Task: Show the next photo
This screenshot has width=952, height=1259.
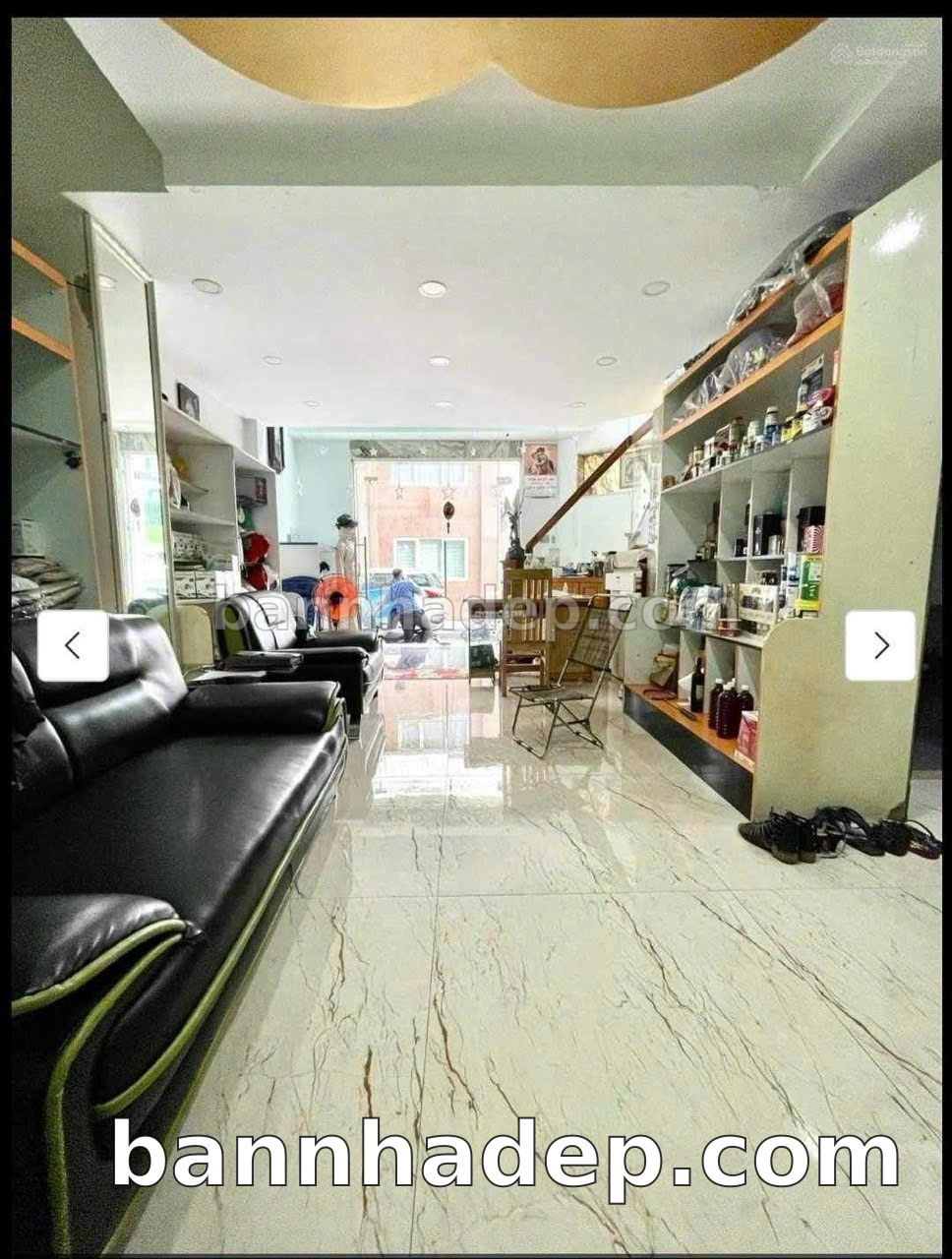Action: [x=880, y=645]
